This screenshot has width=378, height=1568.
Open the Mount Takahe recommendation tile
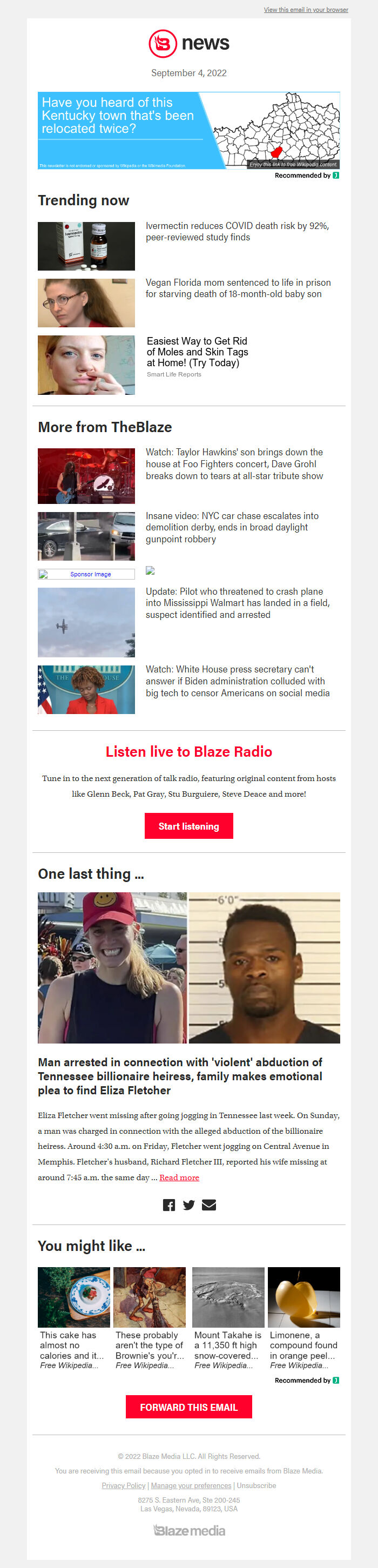(228, 1318)
